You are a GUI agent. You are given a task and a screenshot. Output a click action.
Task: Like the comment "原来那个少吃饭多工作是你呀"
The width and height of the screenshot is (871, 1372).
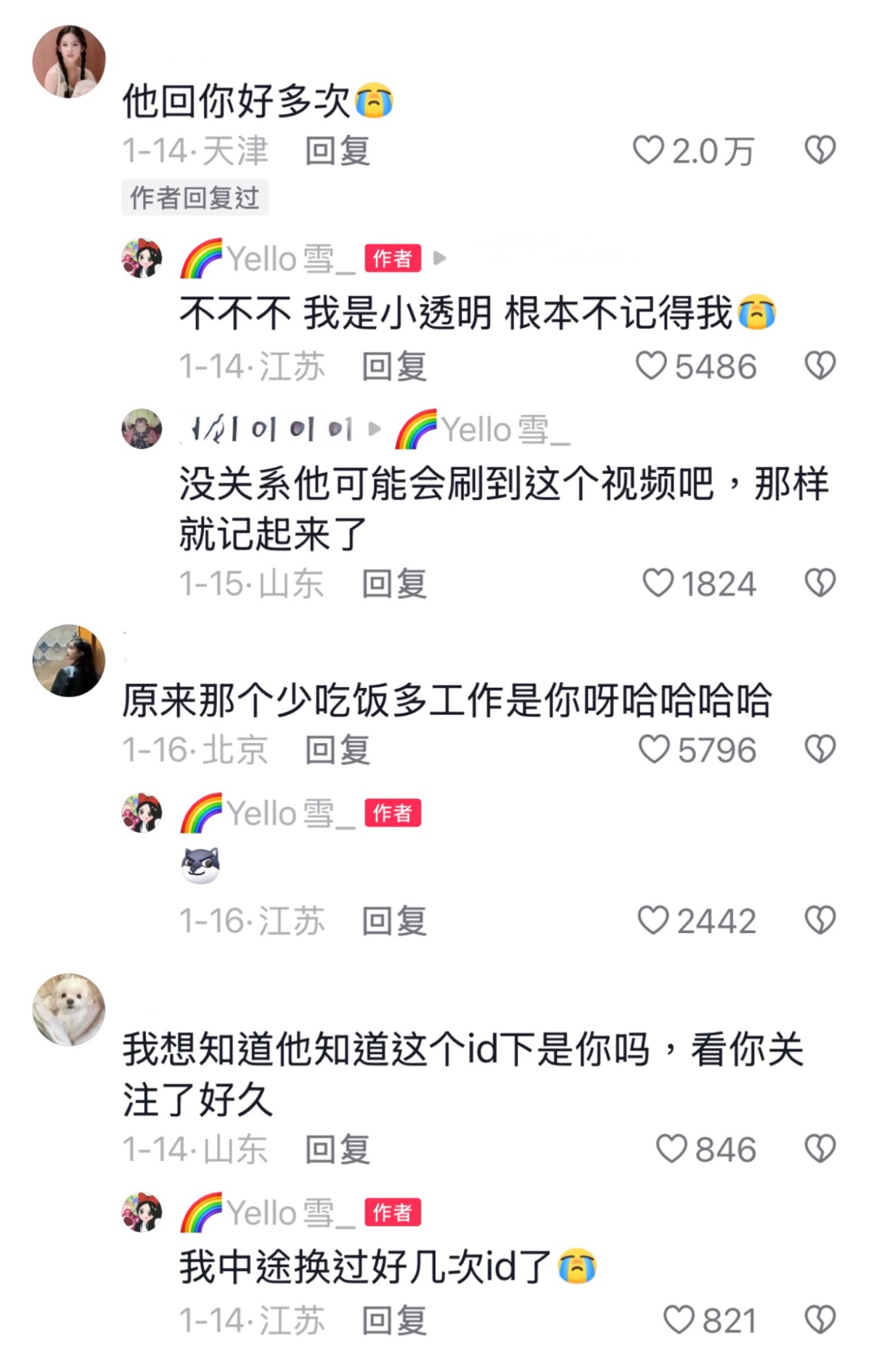click(653, 749)
